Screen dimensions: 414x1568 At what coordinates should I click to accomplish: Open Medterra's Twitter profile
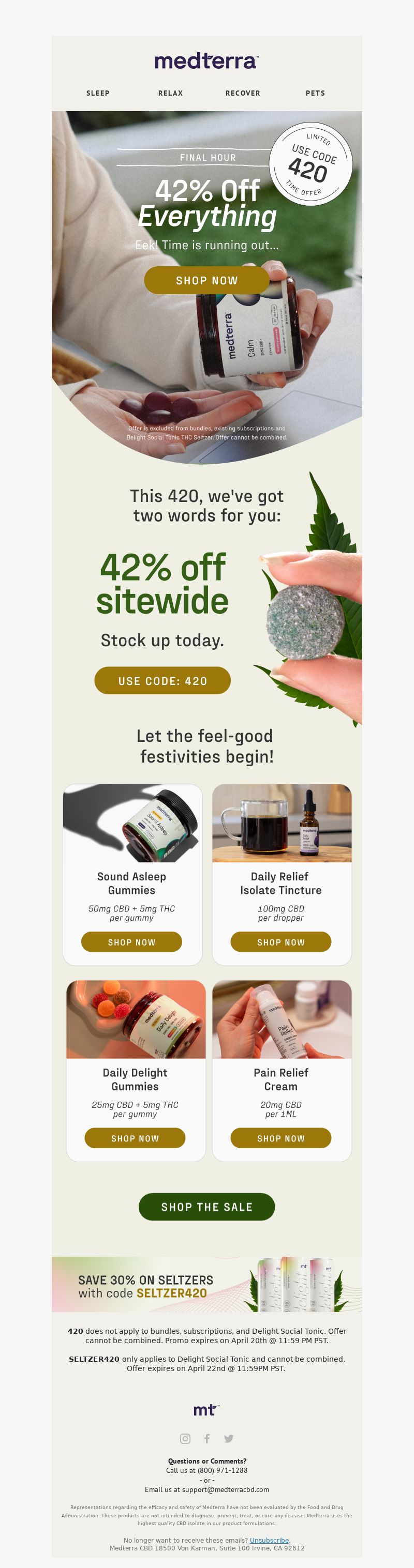tap(229, 1438)
